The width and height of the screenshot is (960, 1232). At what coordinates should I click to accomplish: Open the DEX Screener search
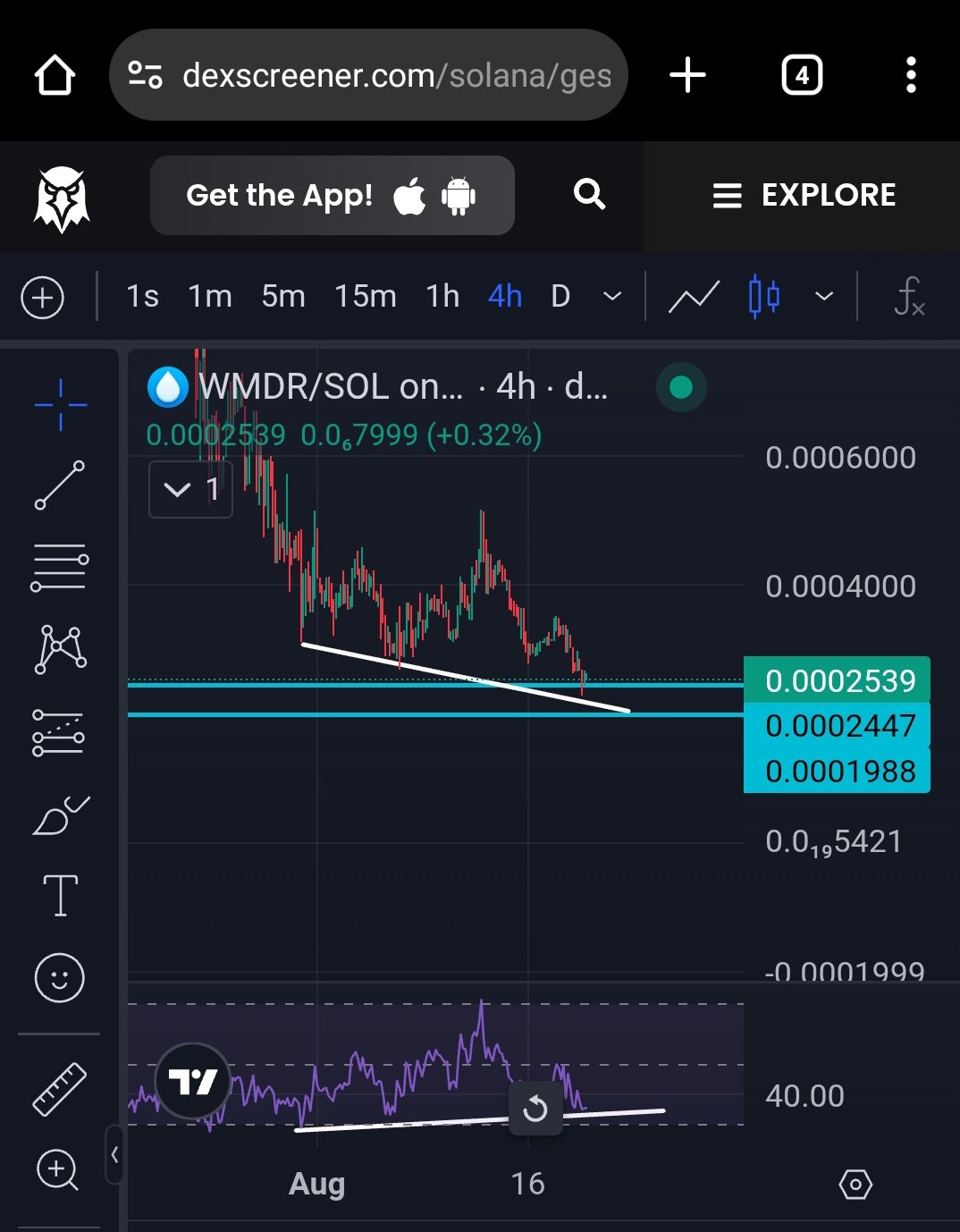coord(589,194)
